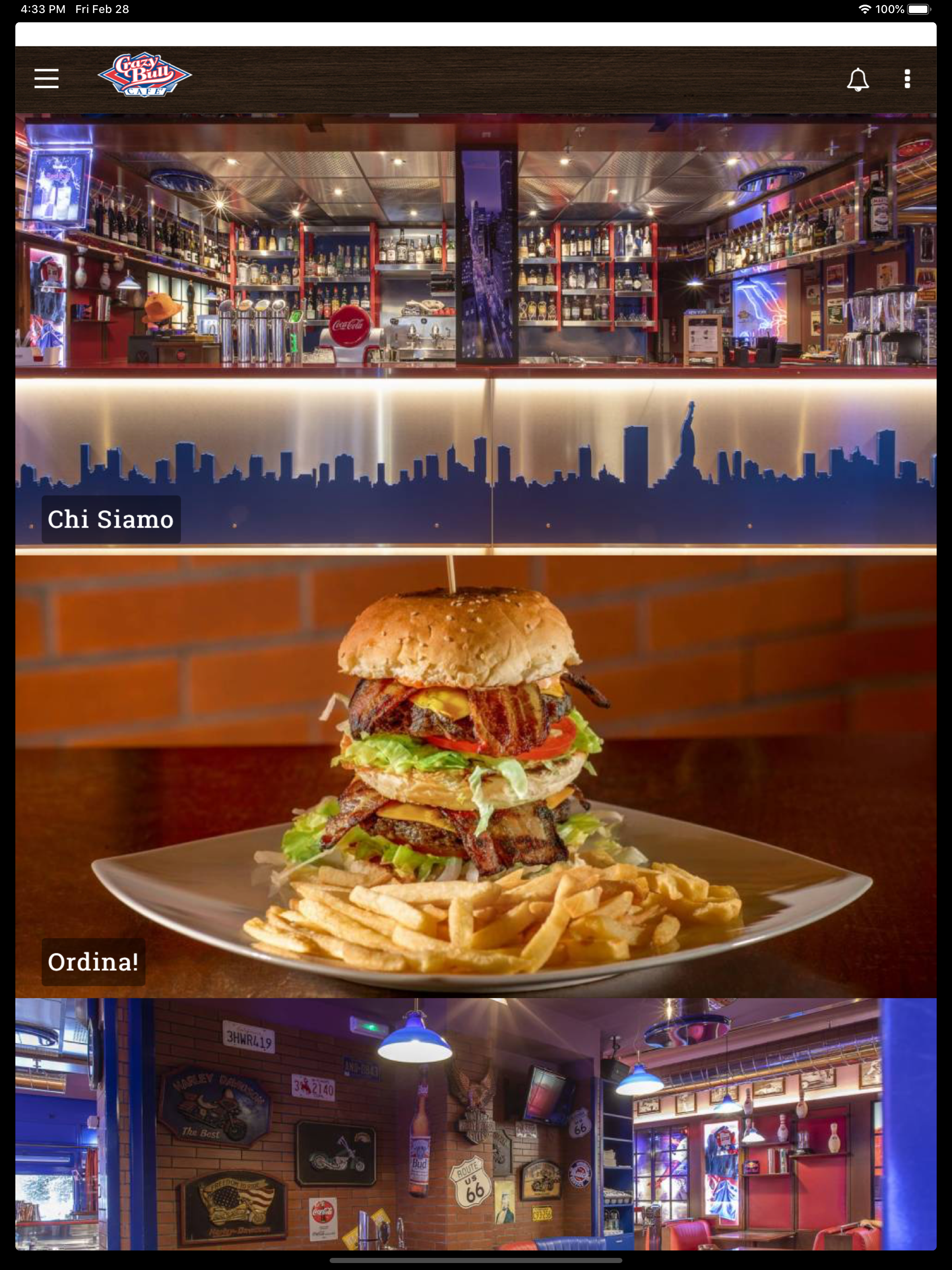This screenshot has width=952, height=1270.
Task: Open the notifications bell
Action: coord(857,79)
